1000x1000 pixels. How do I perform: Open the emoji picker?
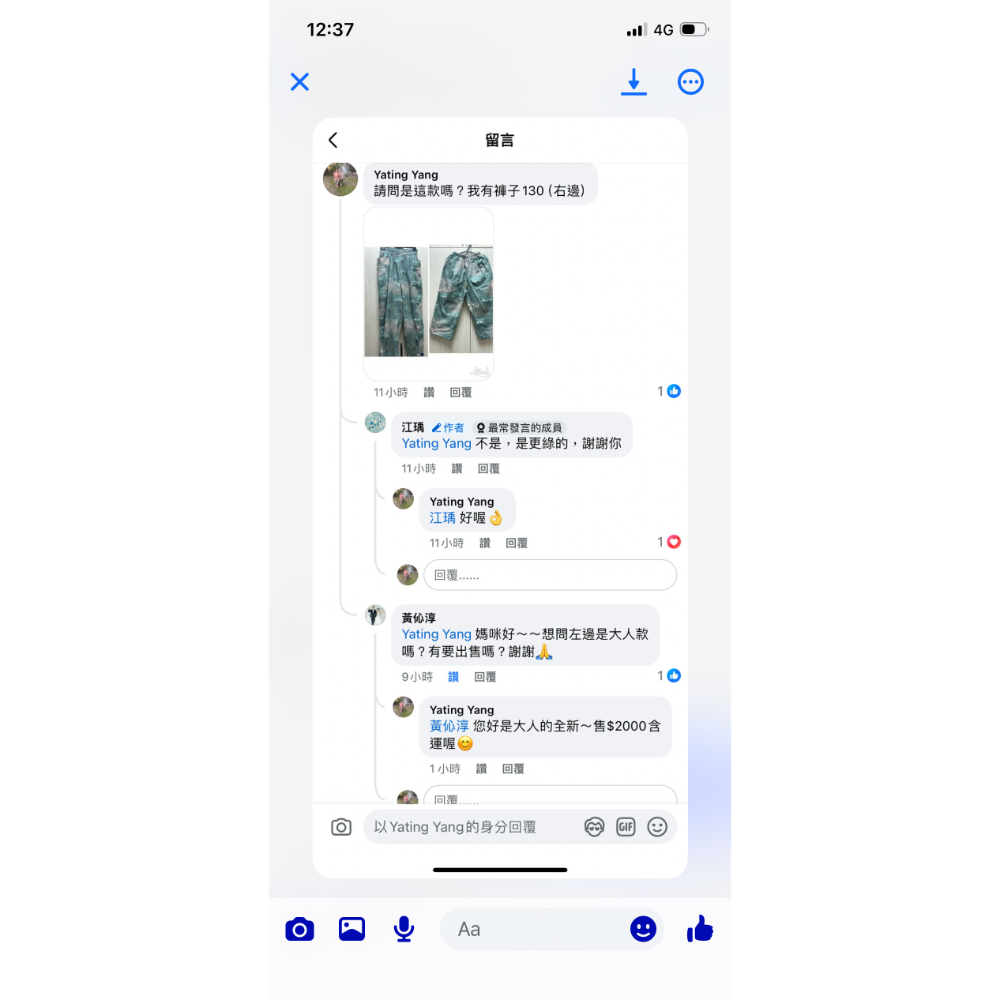[x=643, y=929]
